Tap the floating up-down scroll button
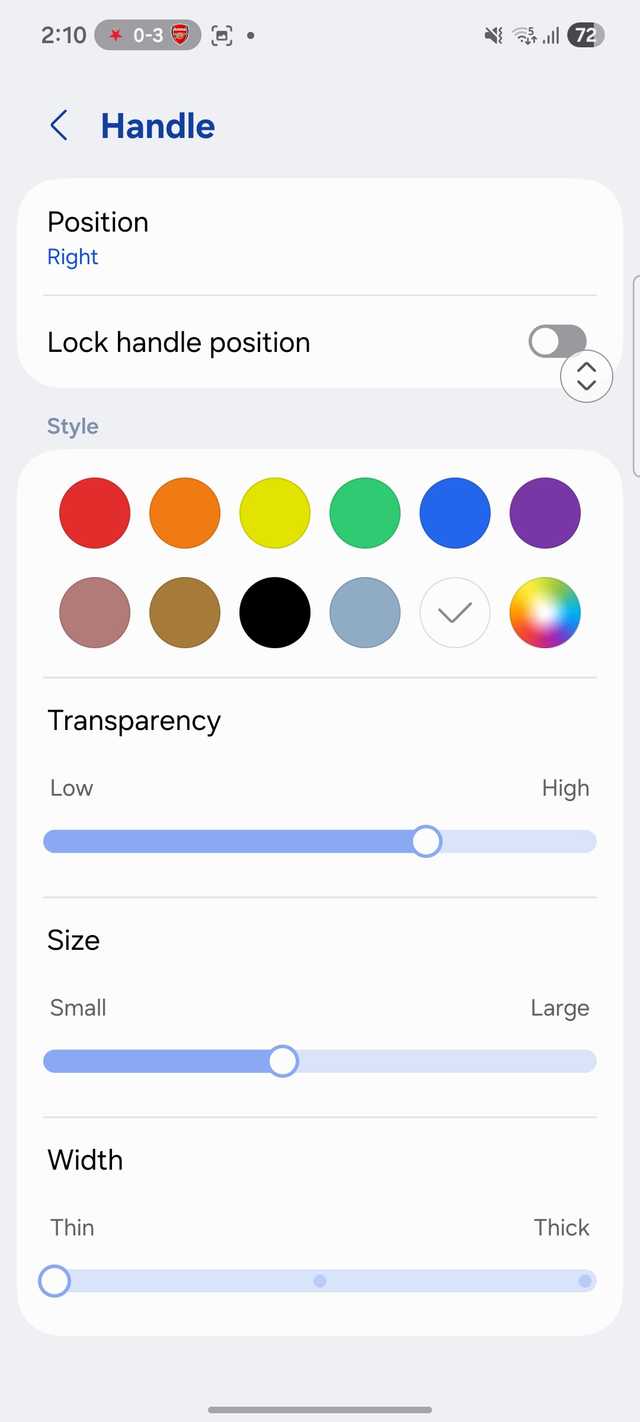Viewport: 640px width, 1422px height. 587,377
